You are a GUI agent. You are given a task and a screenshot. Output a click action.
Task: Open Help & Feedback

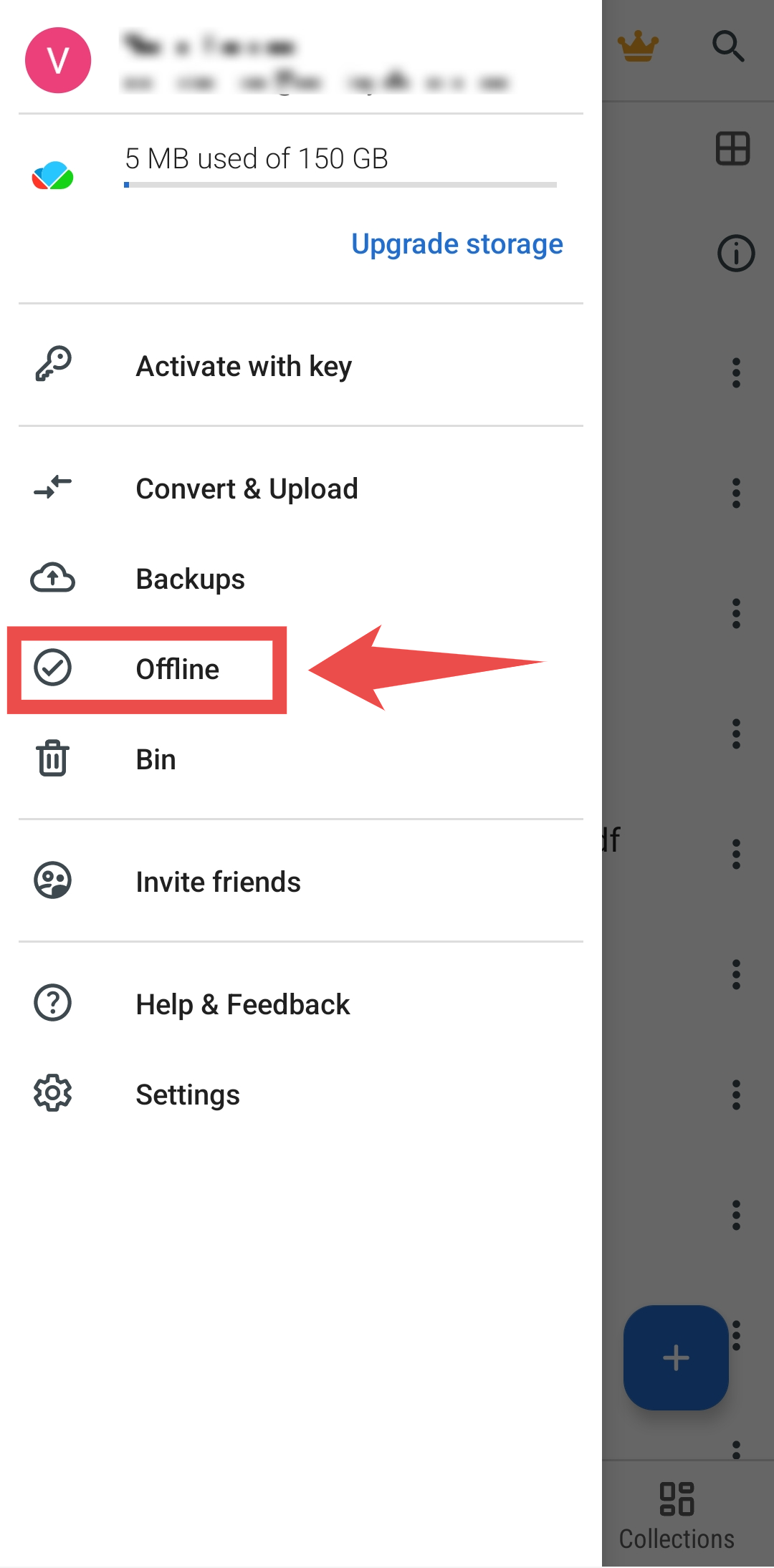tap(242, 1004)
